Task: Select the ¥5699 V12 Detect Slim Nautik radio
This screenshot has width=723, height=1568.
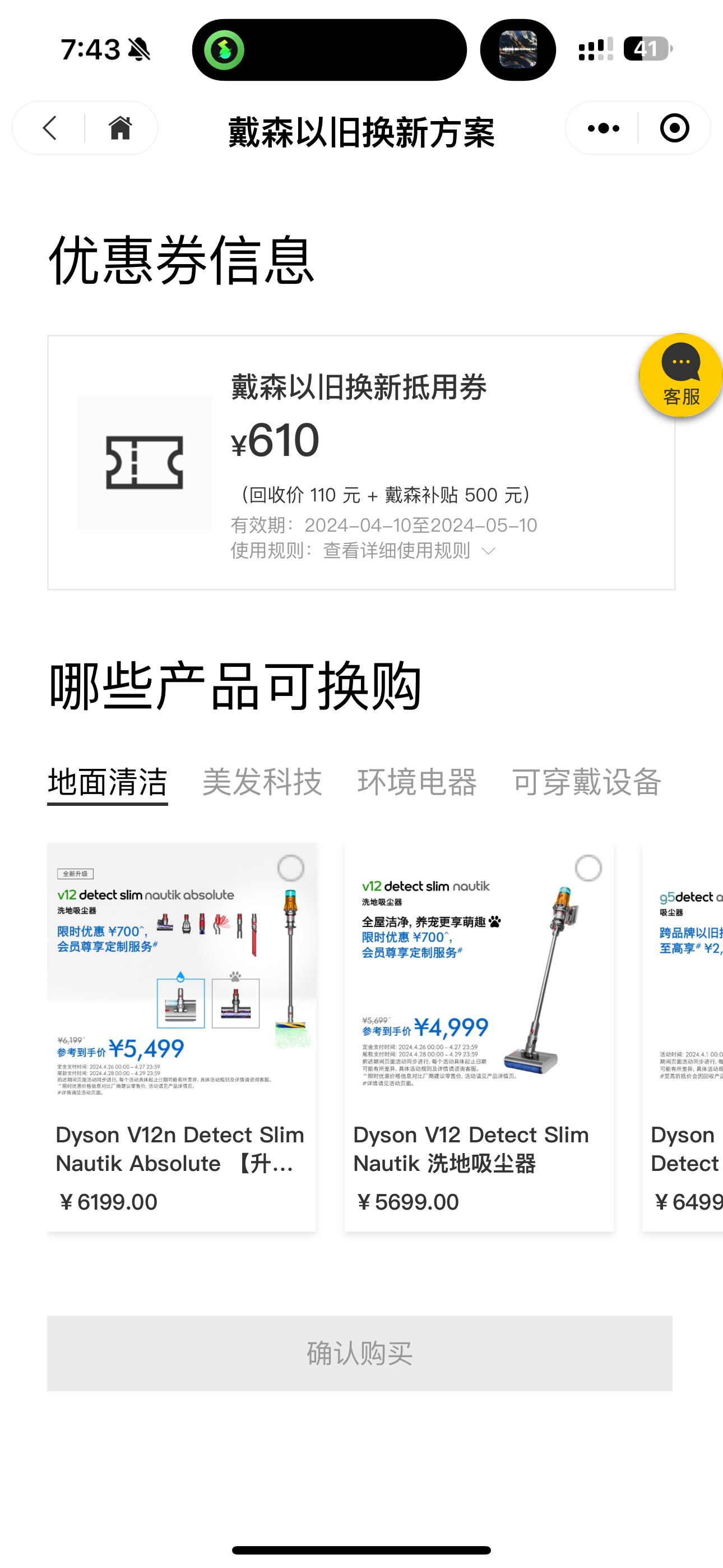Action: click(588, 868)
